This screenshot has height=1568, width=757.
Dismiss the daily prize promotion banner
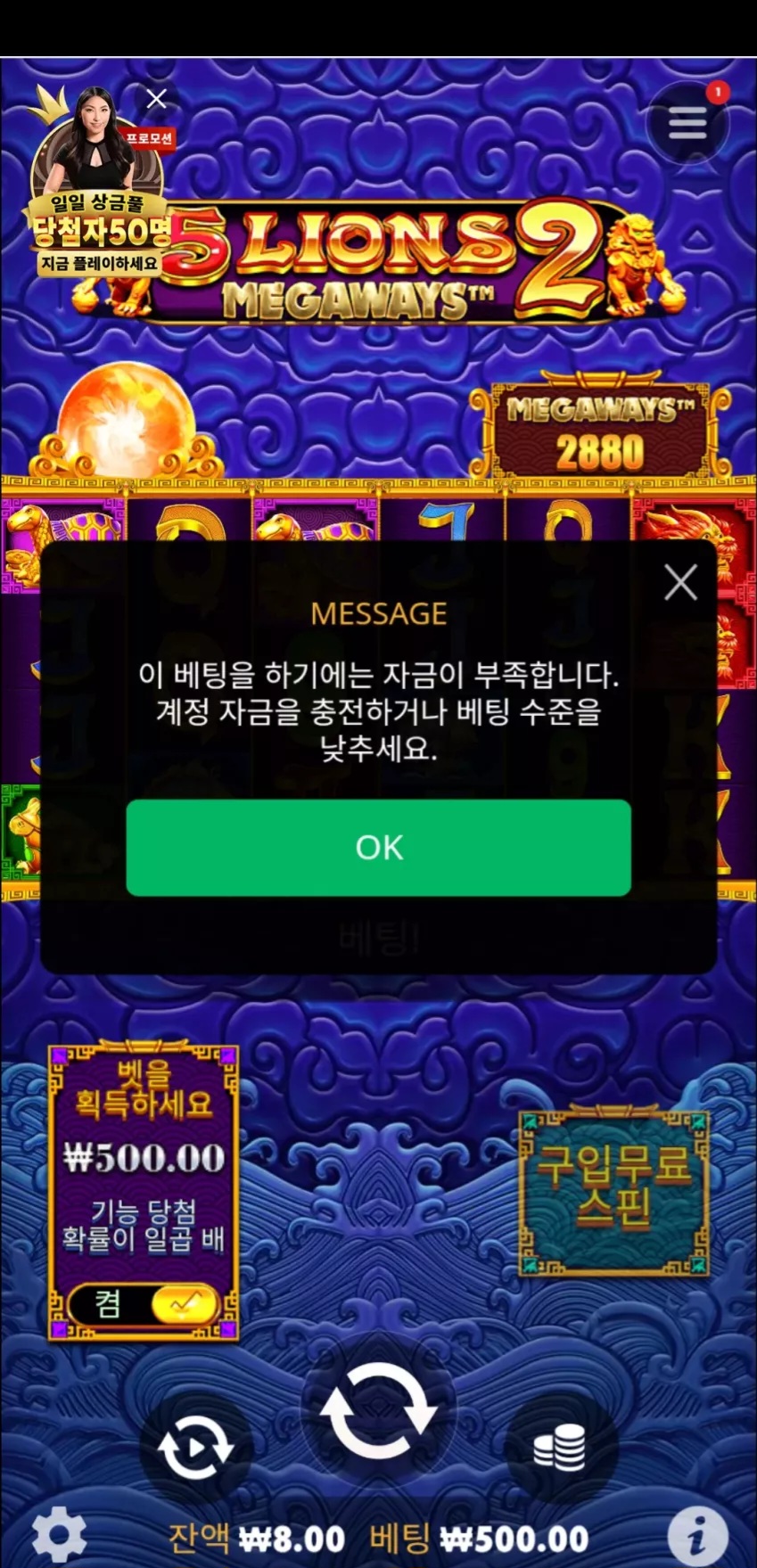point(157,99)
